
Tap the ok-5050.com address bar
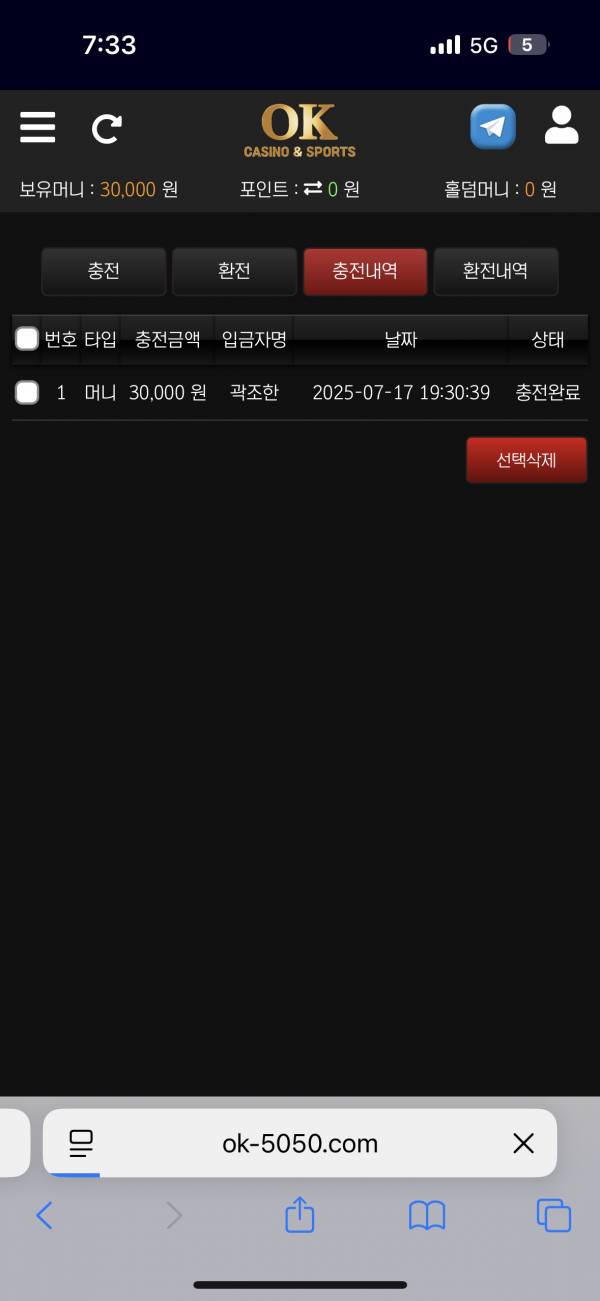click(300, 1143)
